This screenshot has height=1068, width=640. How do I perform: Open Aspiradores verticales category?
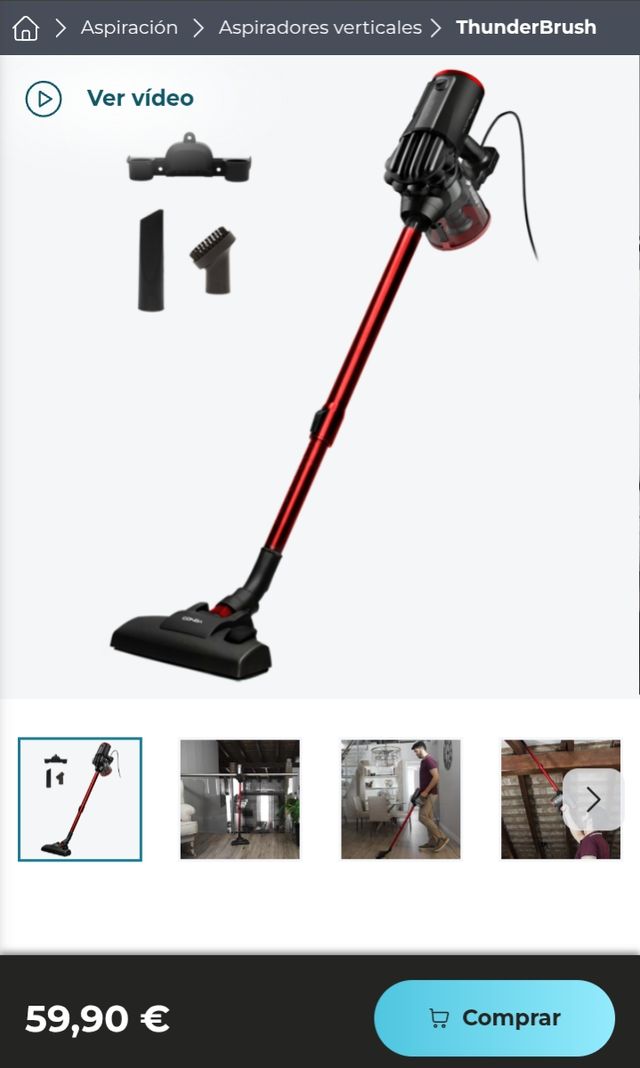pos(320,28)
